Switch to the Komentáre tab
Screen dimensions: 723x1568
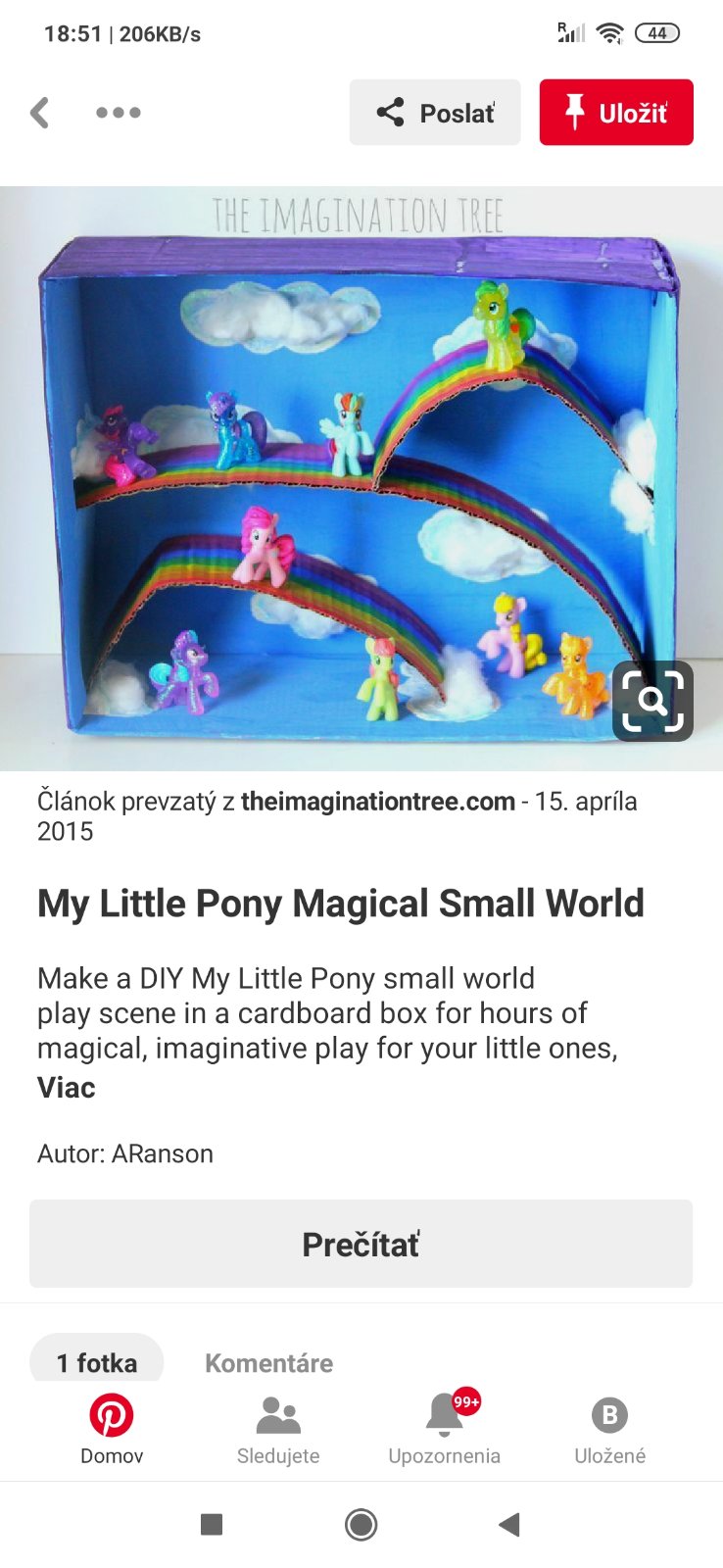268,1363
